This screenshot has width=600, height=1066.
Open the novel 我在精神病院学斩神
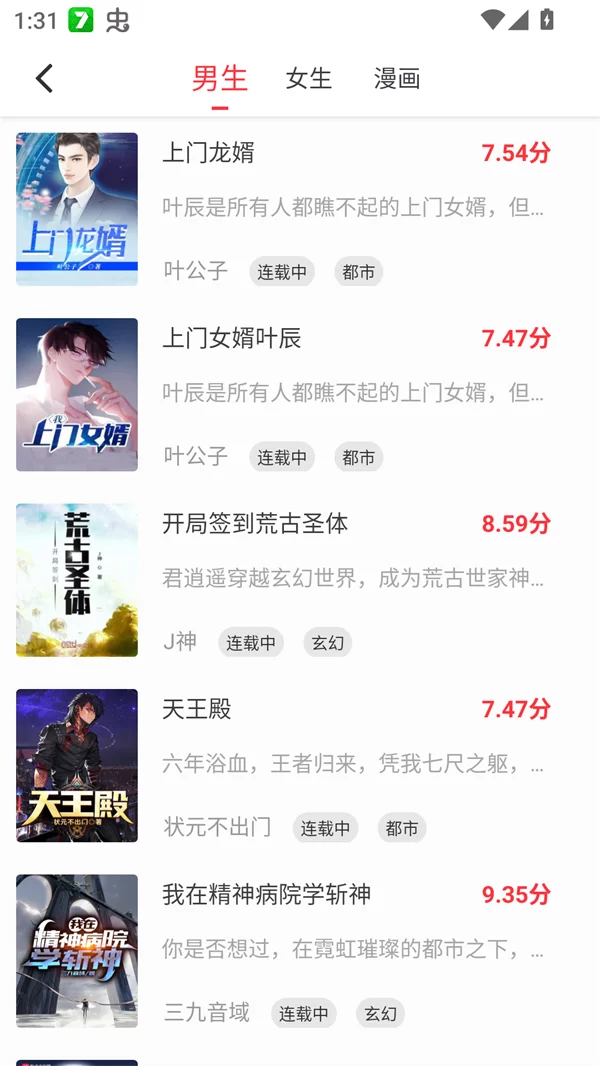coord(266,894)
